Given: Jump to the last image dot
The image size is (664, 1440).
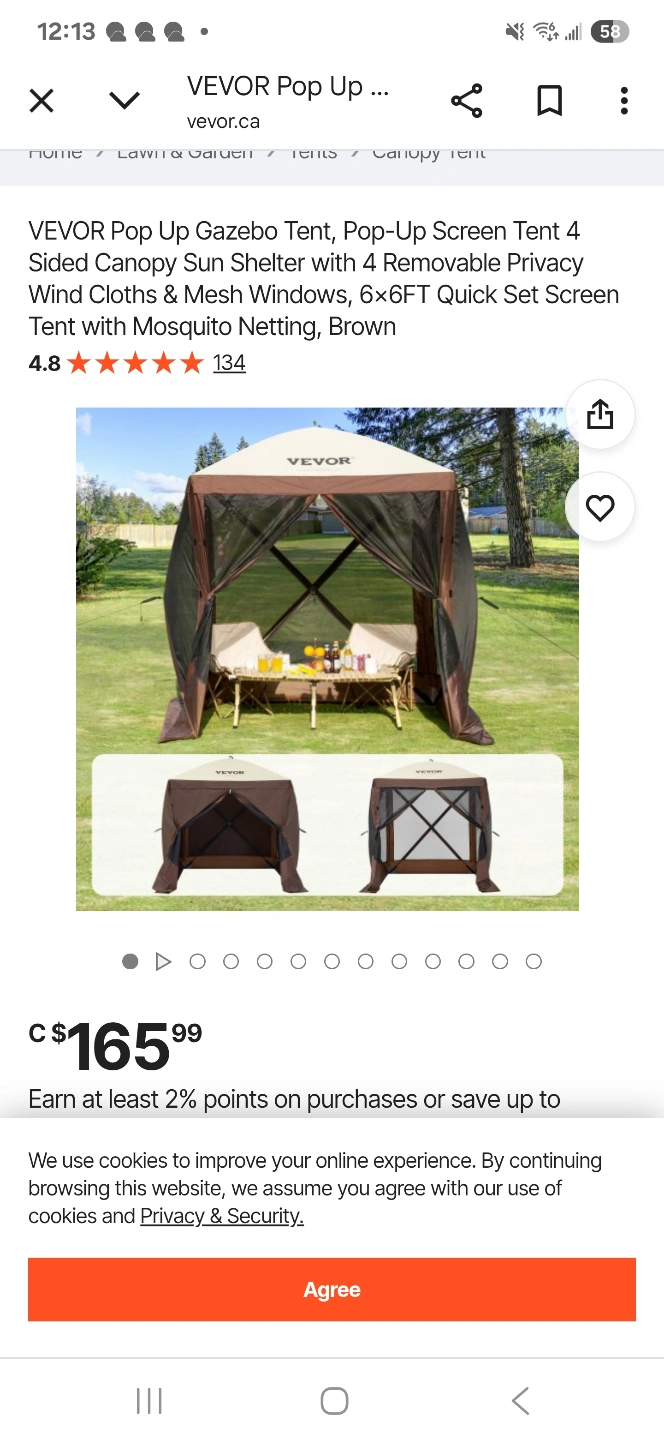Looking at the screenshot, I should coord(534,961).
